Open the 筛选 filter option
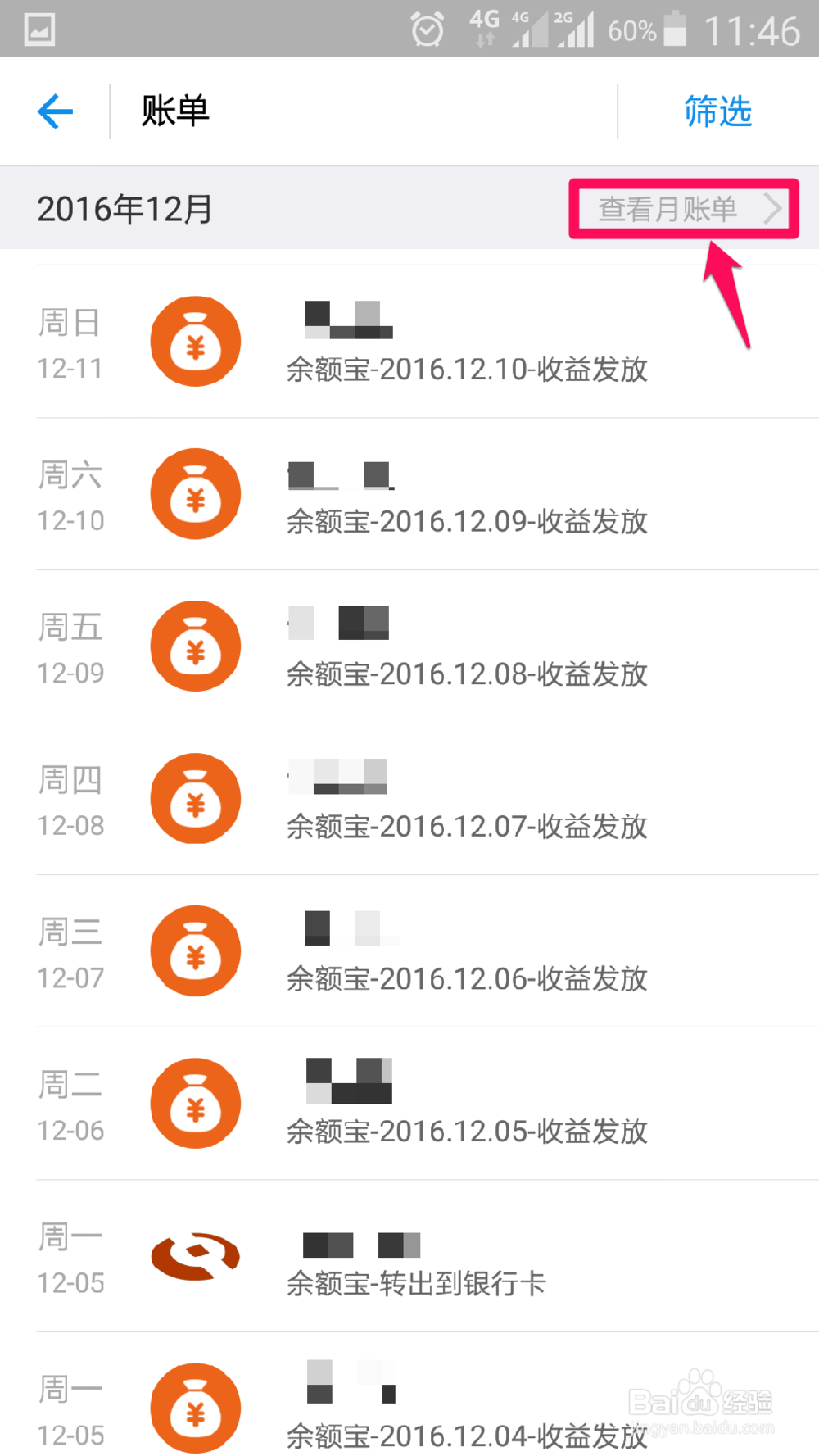Screen dimensions: 819x1456 coord(717,111)
